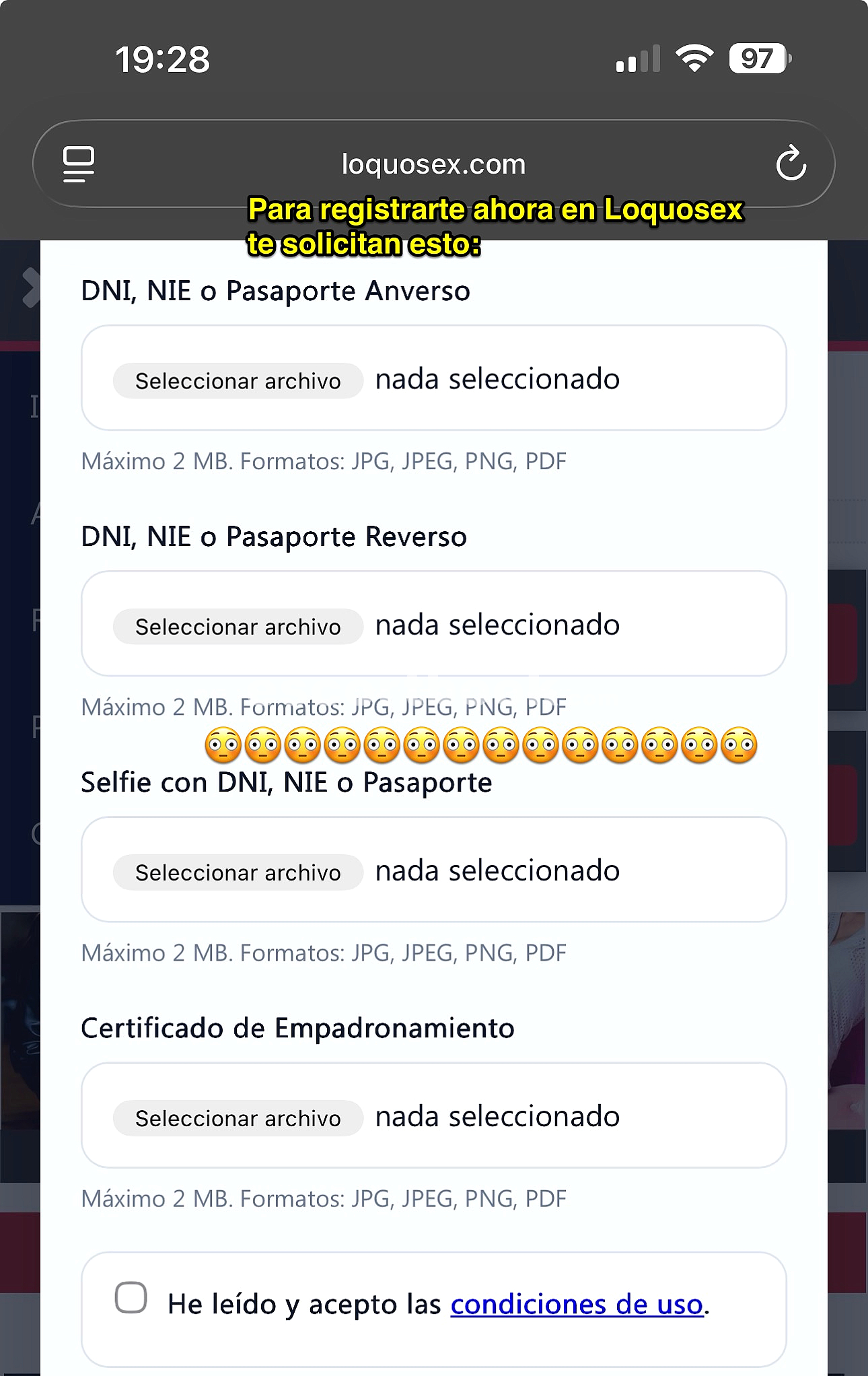Upload the selfie con DNI file
This screenshot has height=1376, width=868.
click(238, 872)
